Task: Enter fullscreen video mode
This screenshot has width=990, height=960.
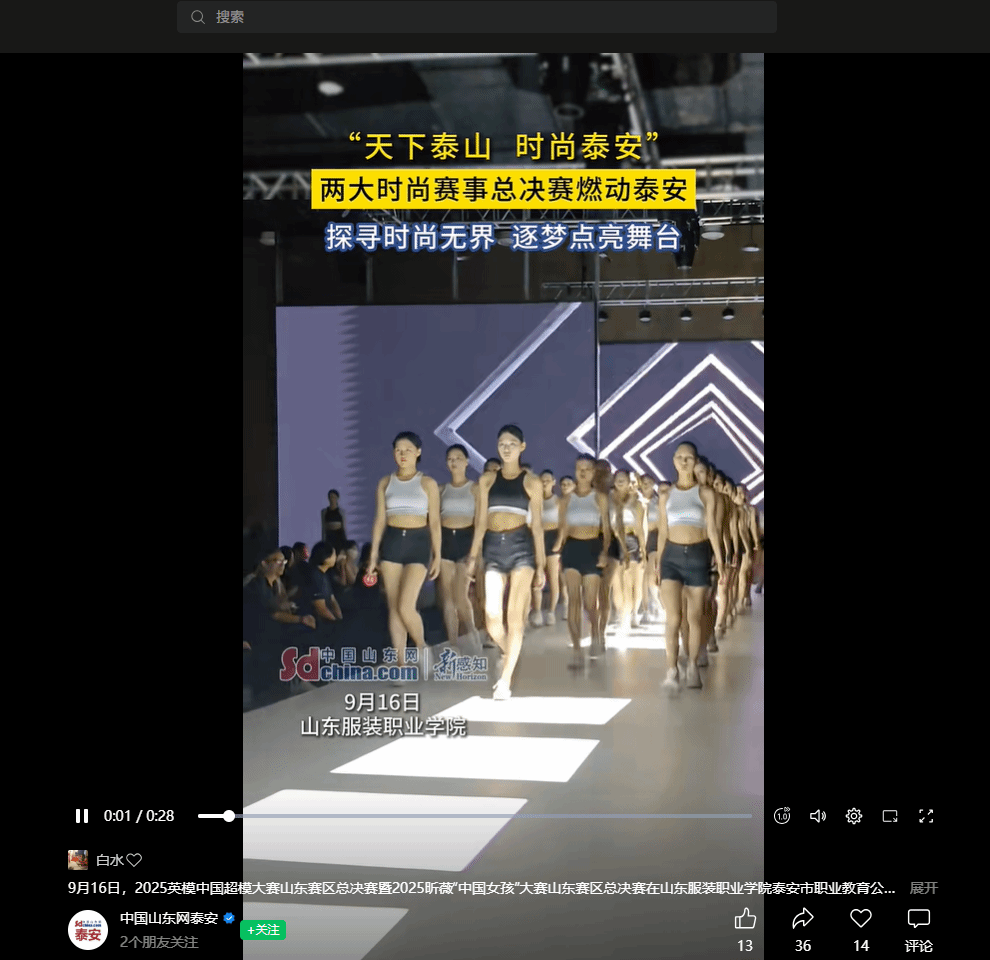Action: pyautogui.click(x=926, y=816)
